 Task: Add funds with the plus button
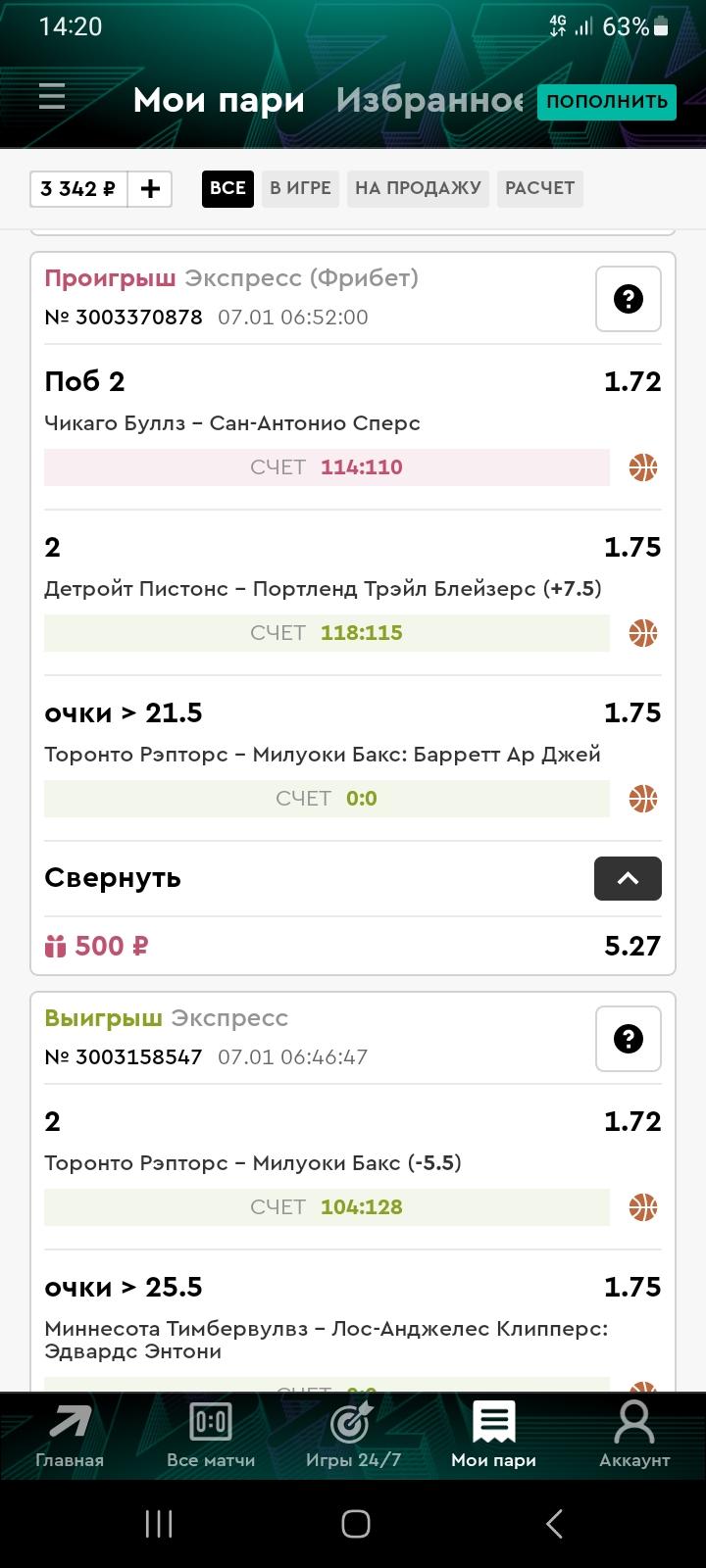pos(150,189)
